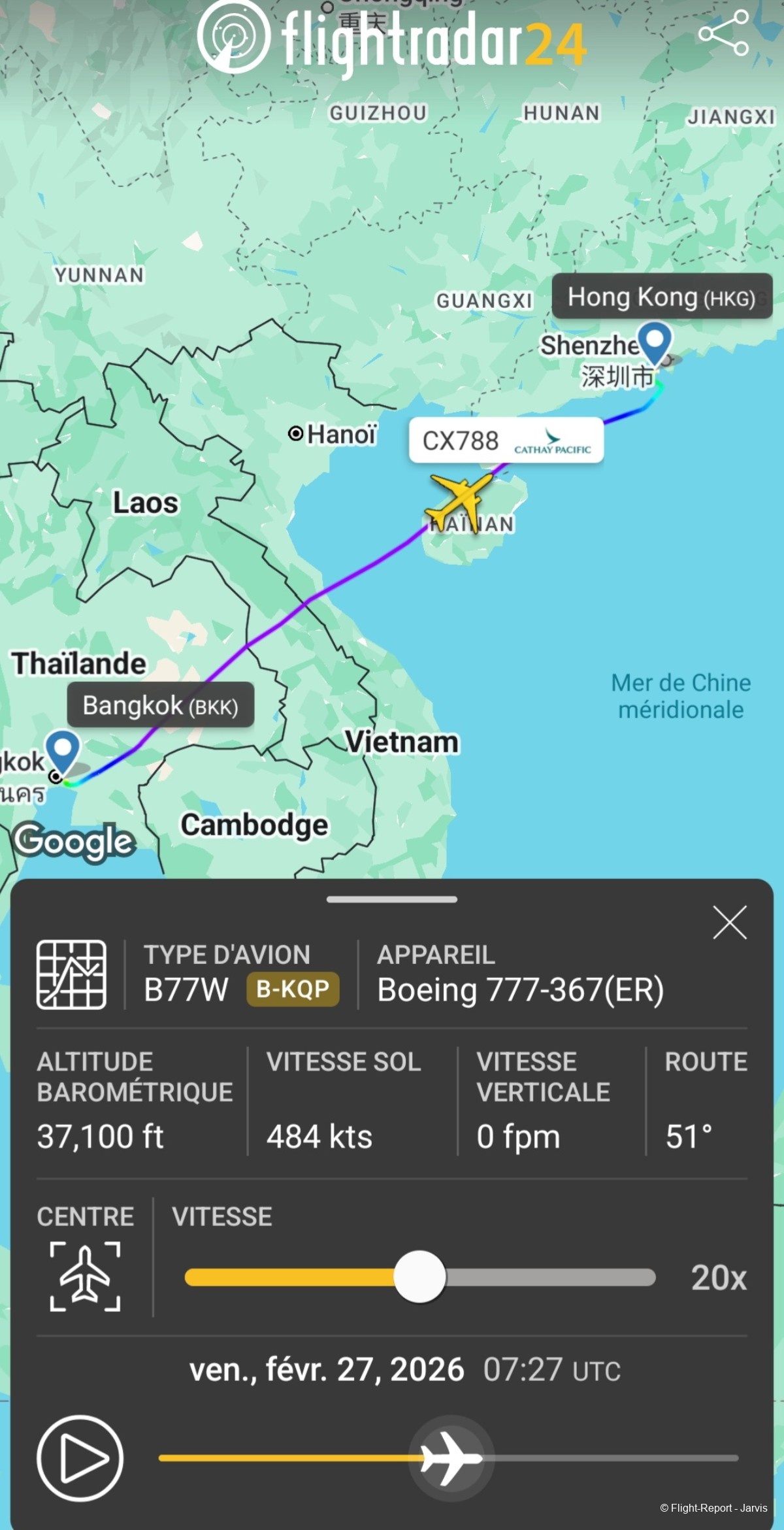Select the CX788 flight label on the map
This screenshot has height=1530, width=784.
click(506, 440)
